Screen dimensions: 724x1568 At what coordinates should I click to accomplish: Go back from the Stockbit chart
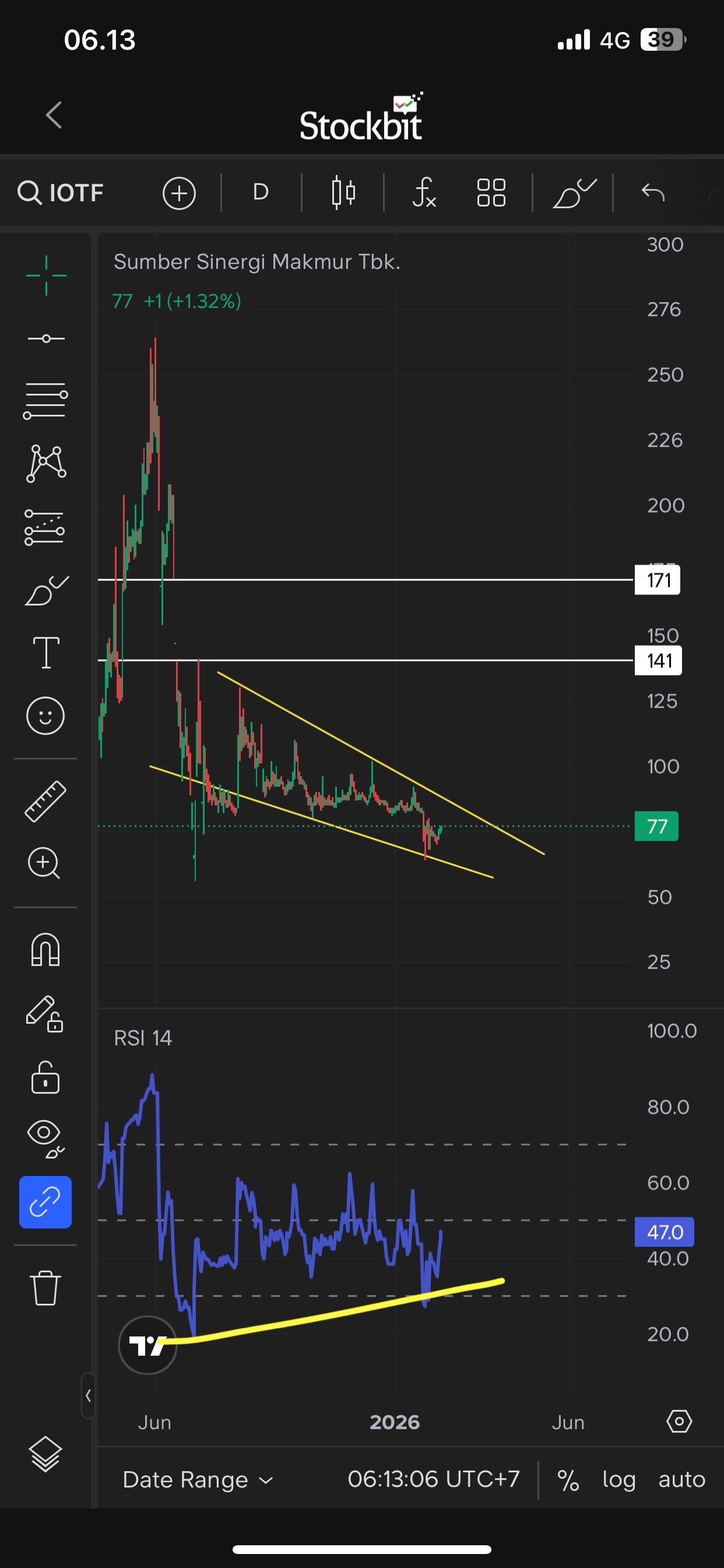click(54, 115)
